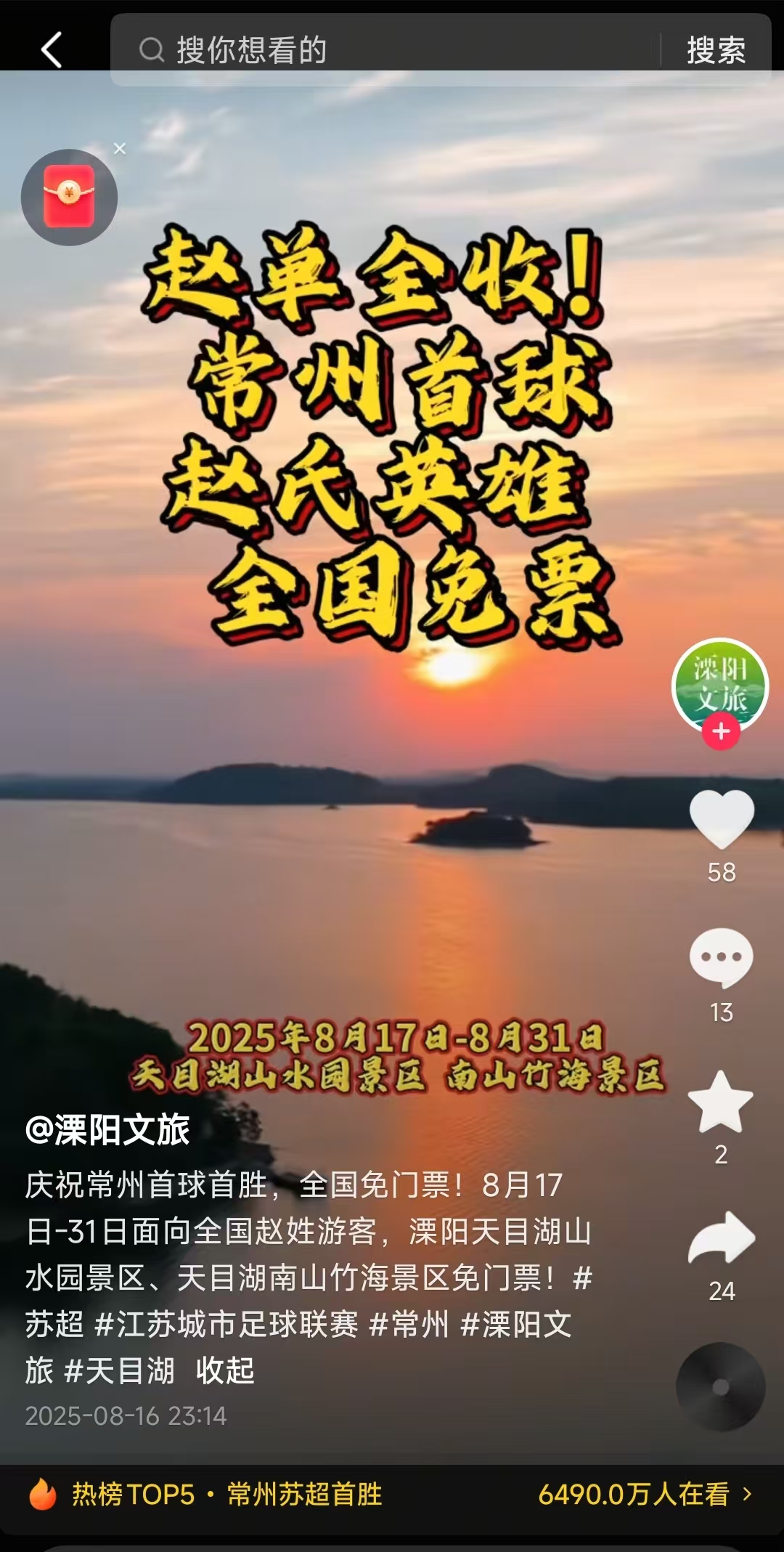
Task: Follow 溧阳文旅 with the plus button
Action: click(x=721, y=731)
